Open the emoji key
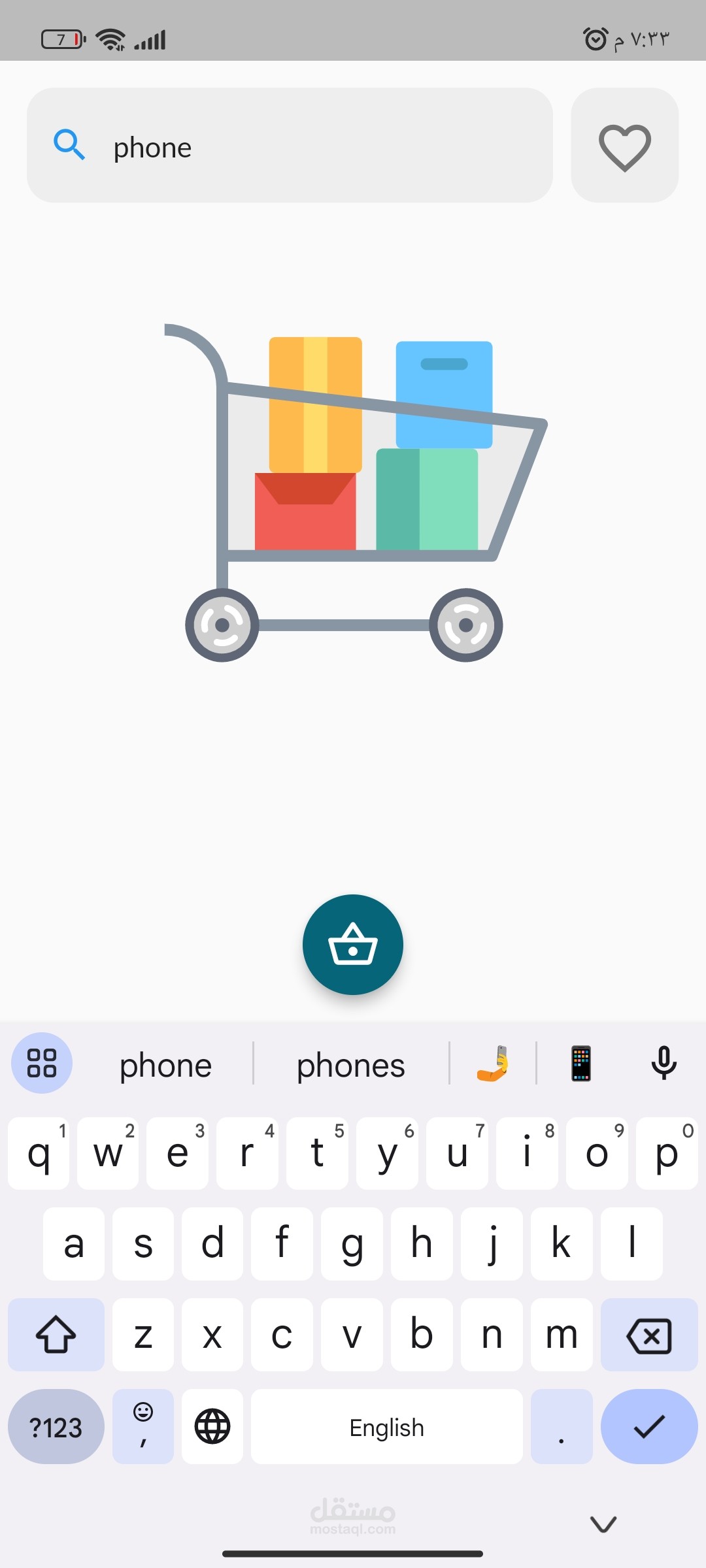The width and height of the screenshot is (706, 1568). click(143, 1426)
